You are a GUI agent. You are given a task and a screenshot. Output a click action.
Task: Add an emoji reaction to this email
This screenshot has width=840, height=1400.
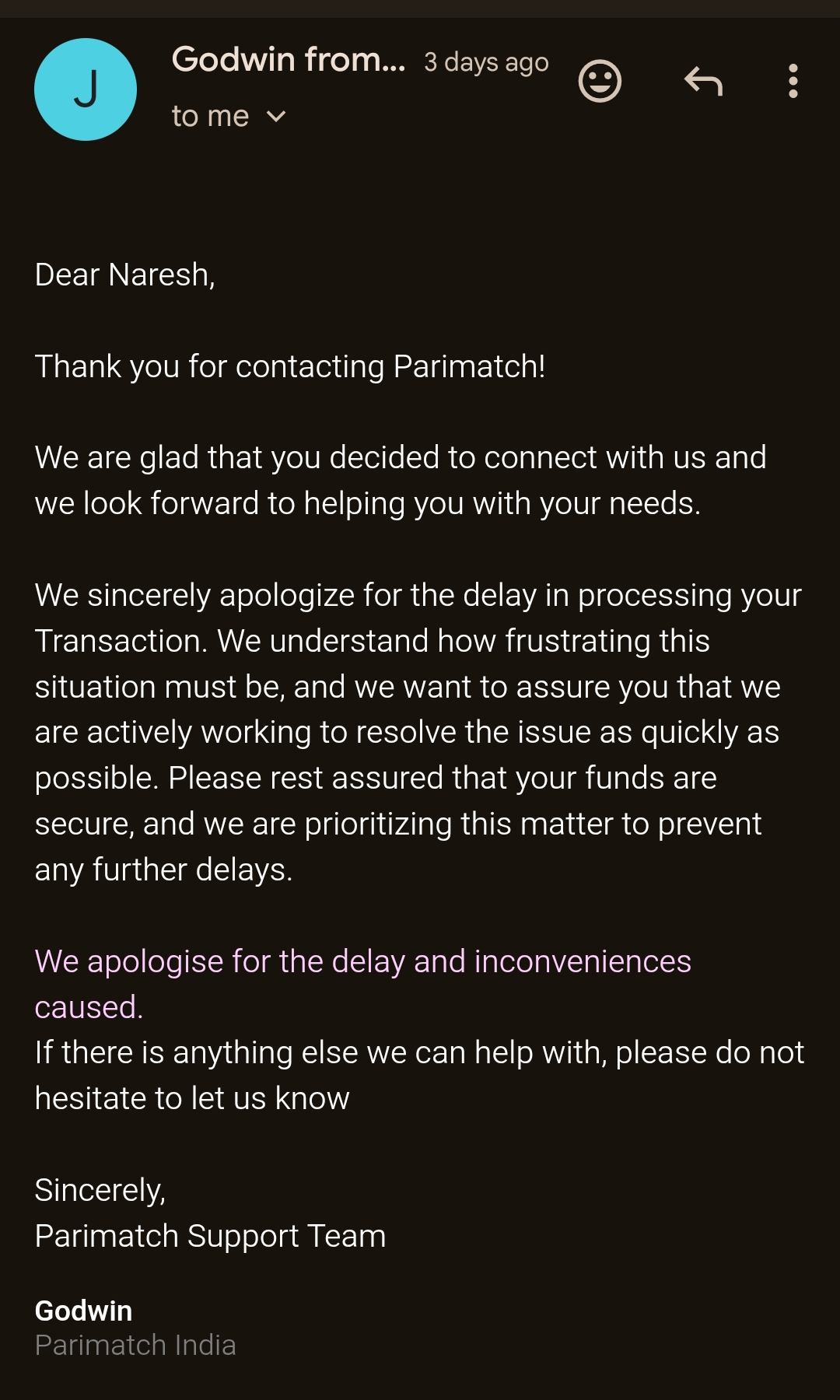(600, 81)
